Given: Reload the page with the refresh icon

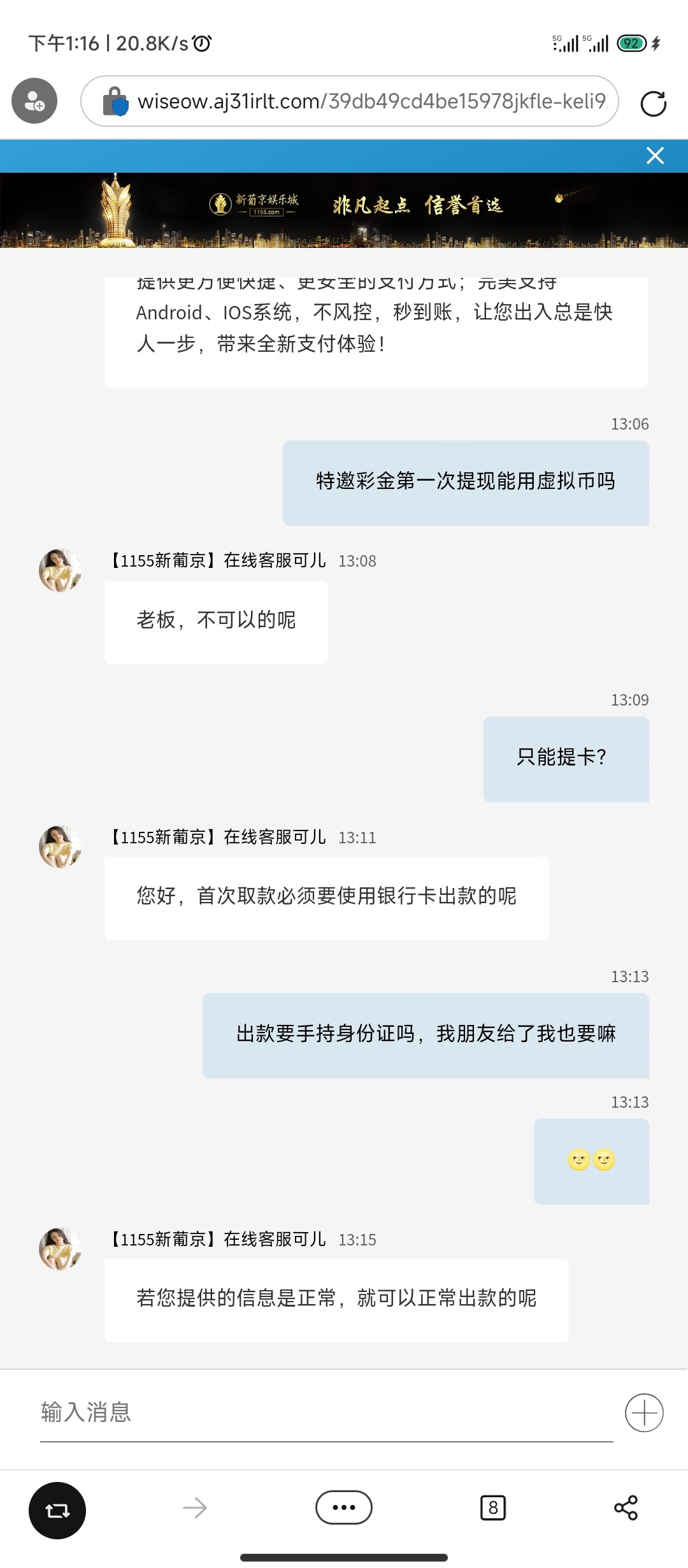Looking at the screenshot, I should [x=653, y=103].
